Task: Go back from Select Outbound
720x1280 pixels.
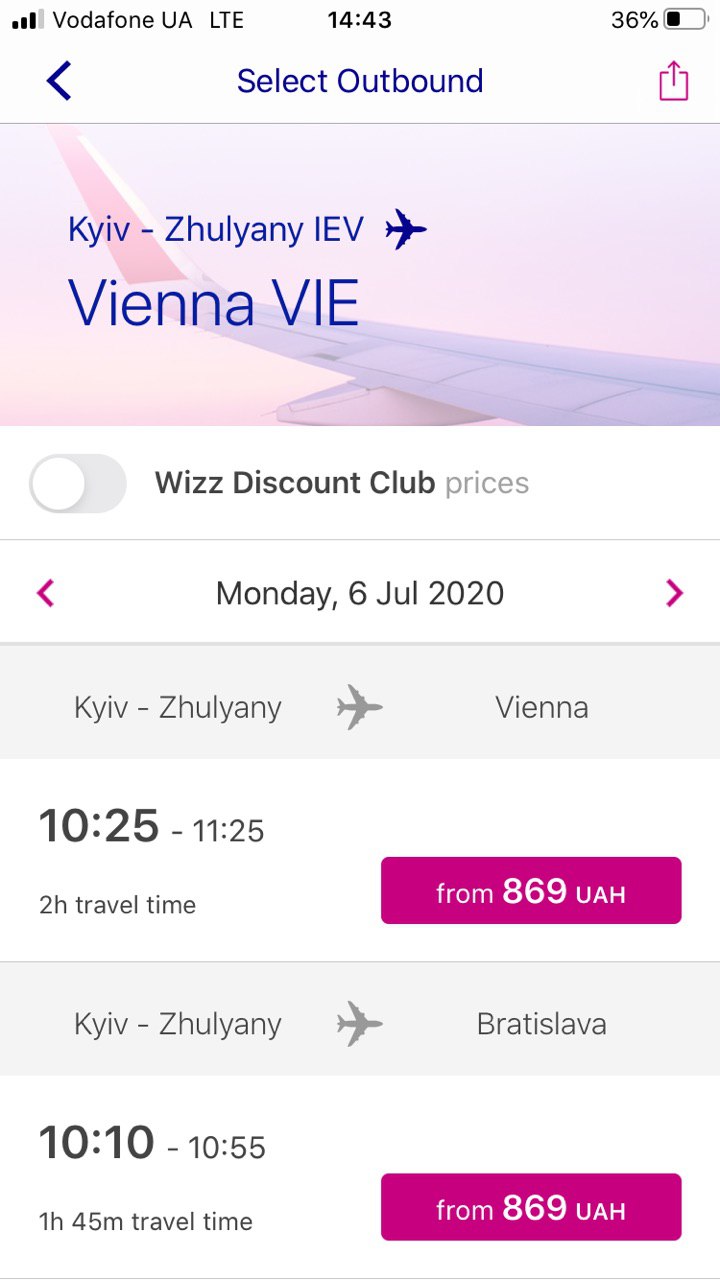Action: [x=59, y=81]
